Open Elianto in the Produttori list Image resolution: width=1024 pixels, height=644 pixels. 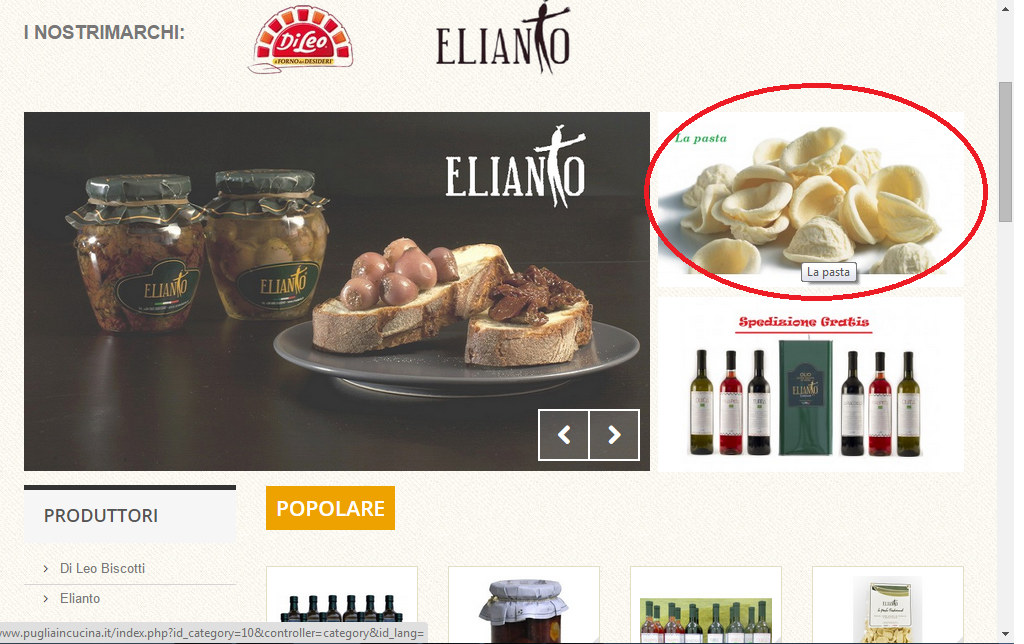(x=80, y=598)
